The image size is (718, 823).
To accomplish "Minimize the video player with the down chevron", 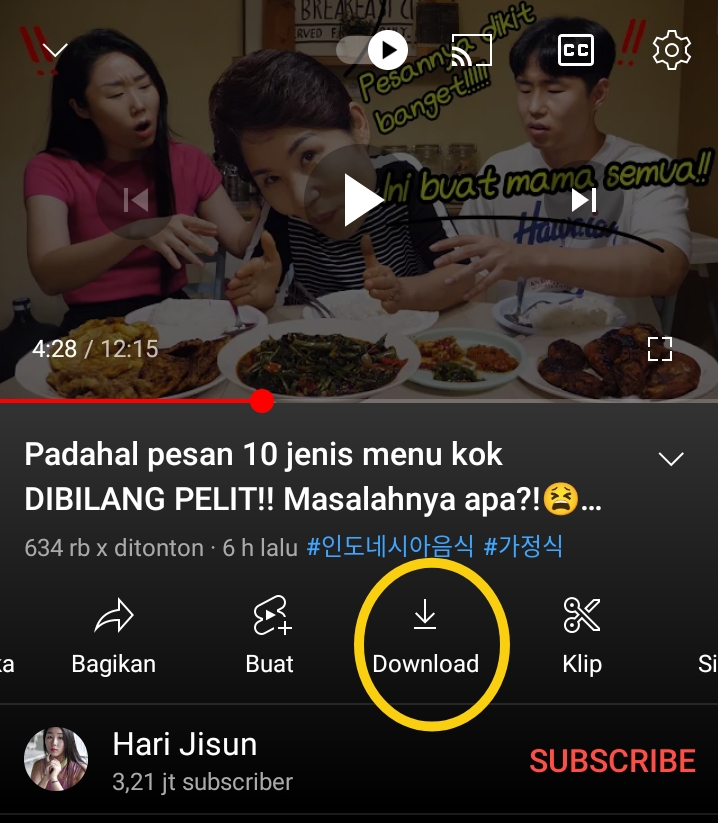I will [54, 49].
